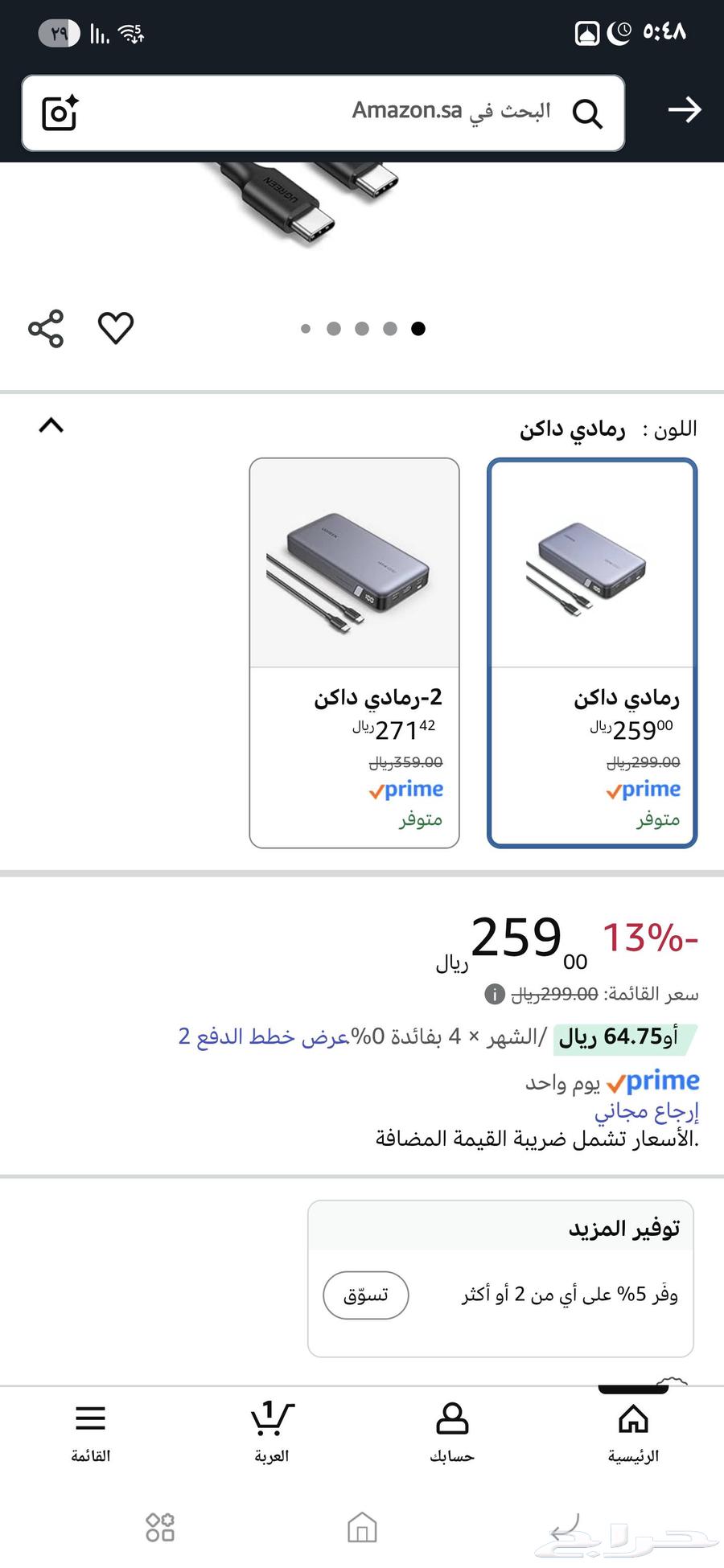Viewport: 724px width, 1568px height.
Task: Tap تسوق in the savings offer
Action: (366, 1295)
